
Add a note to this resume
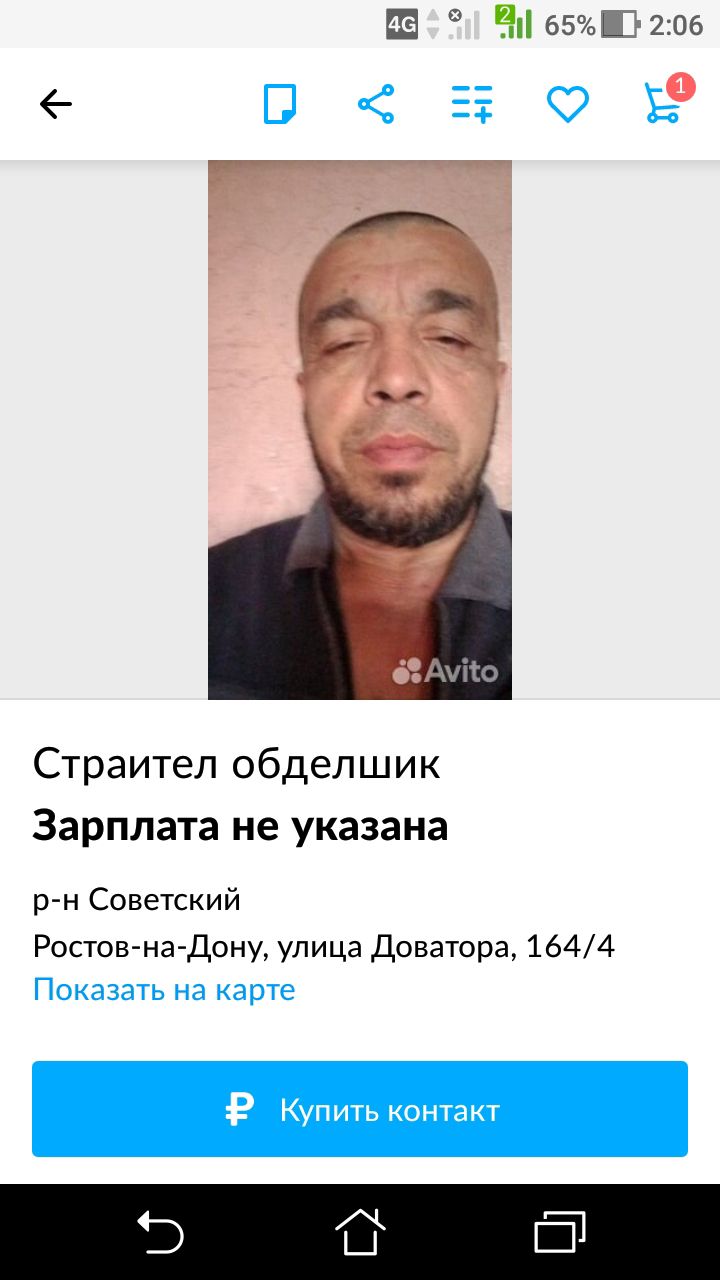pyautogui.click(x=280, y=104)
